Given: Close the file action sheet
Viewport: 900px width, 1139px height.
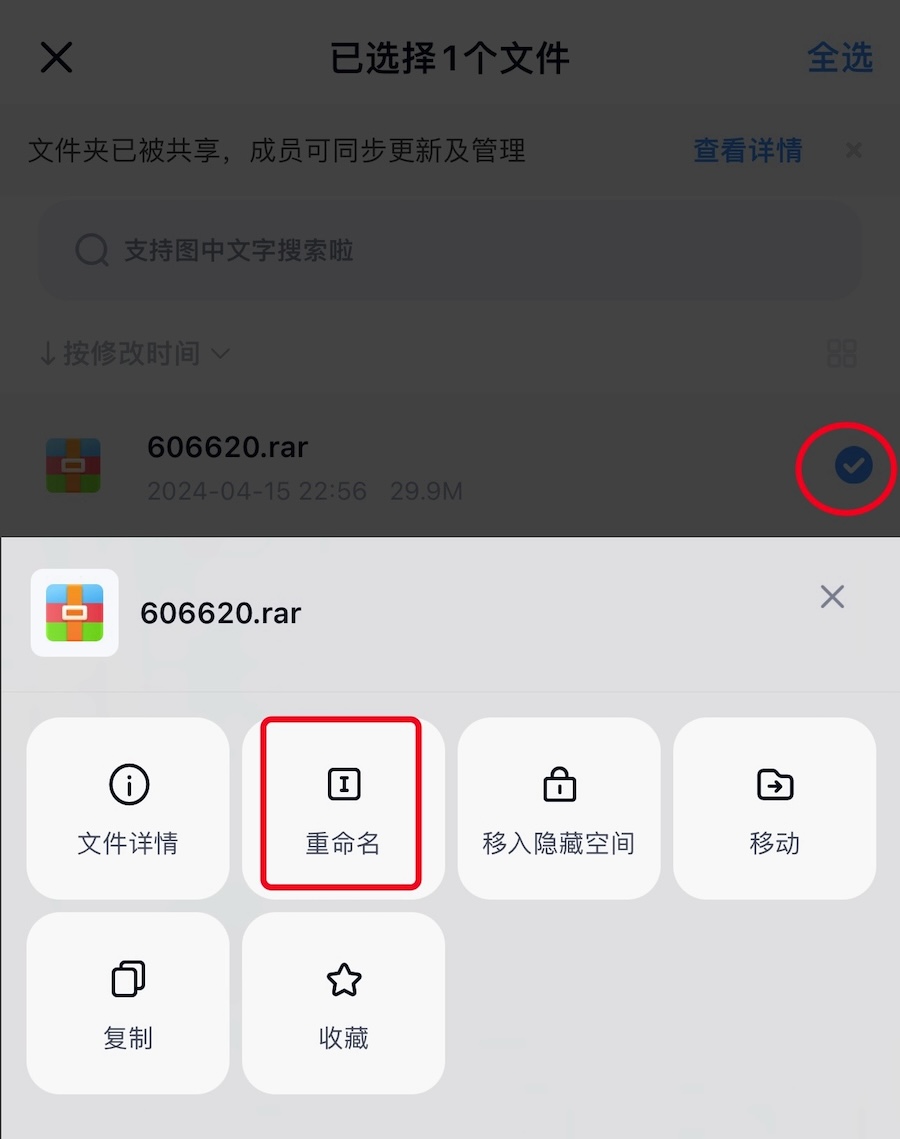Looking at the screenshot, I should click(832, 597).
